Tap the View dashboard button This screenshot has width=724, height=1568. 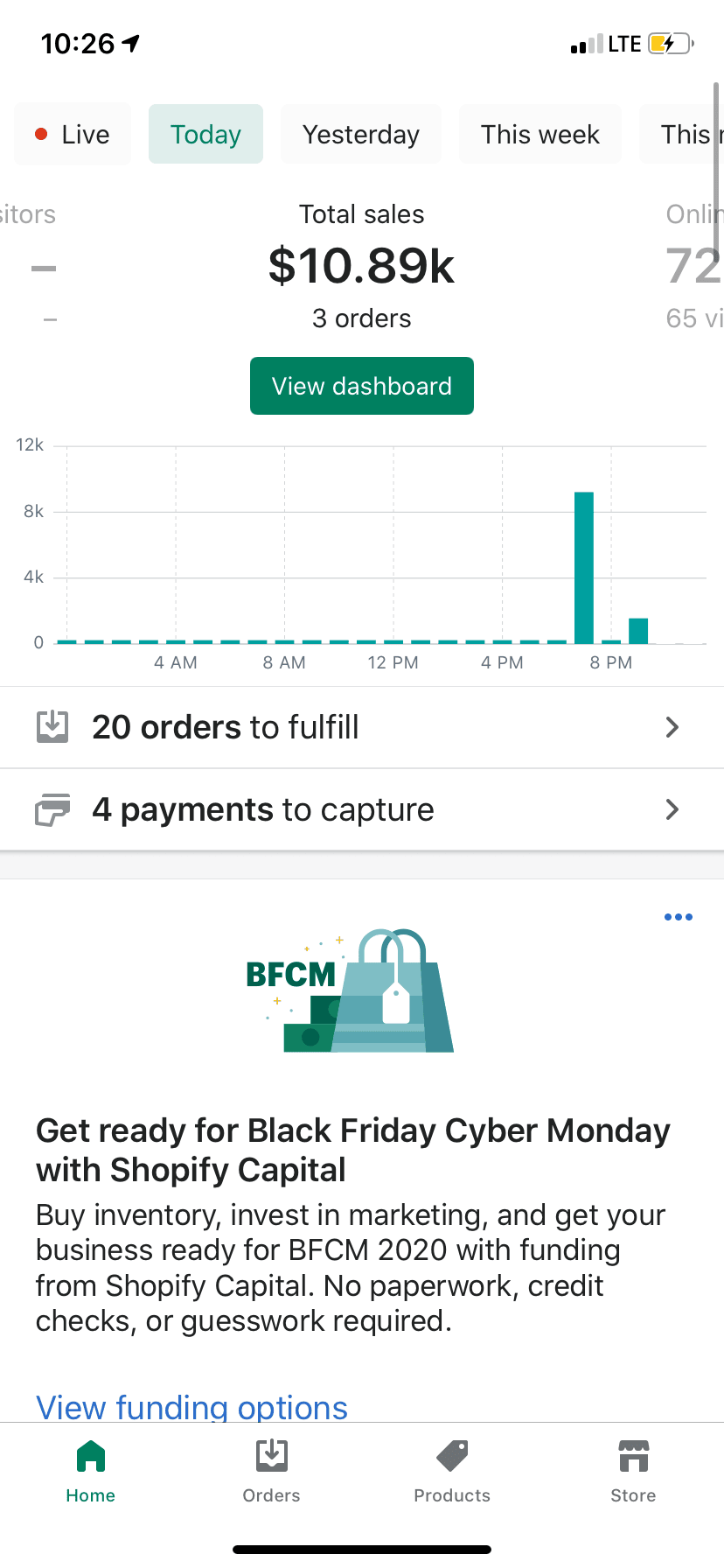click(x=361, y=386)
